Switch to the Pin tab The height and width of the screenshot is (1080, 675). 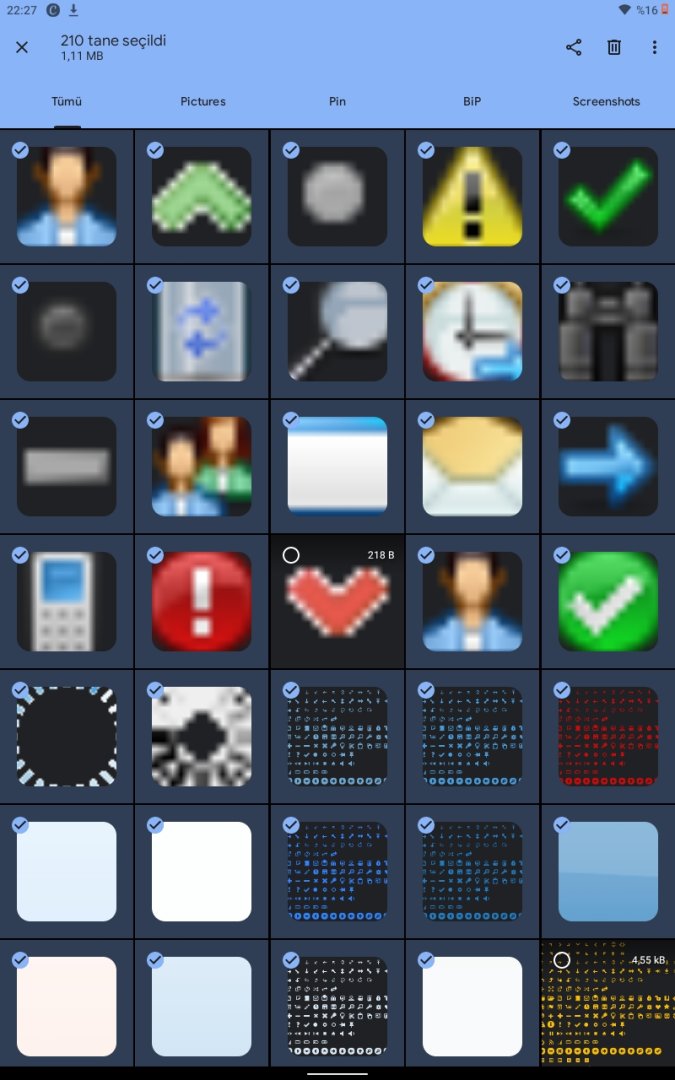click(337, 101)
